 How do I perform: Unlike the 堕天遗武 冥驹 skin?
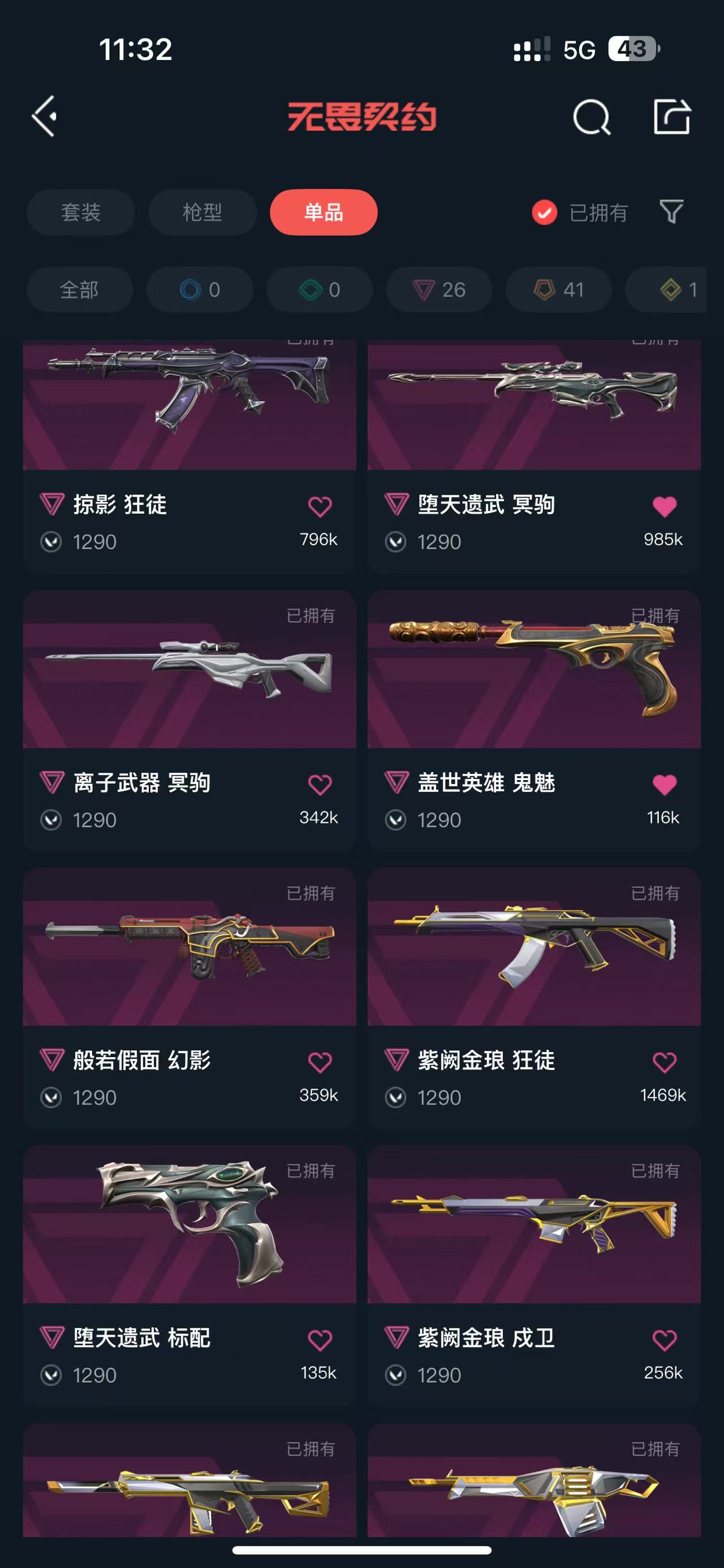[664, 506]
